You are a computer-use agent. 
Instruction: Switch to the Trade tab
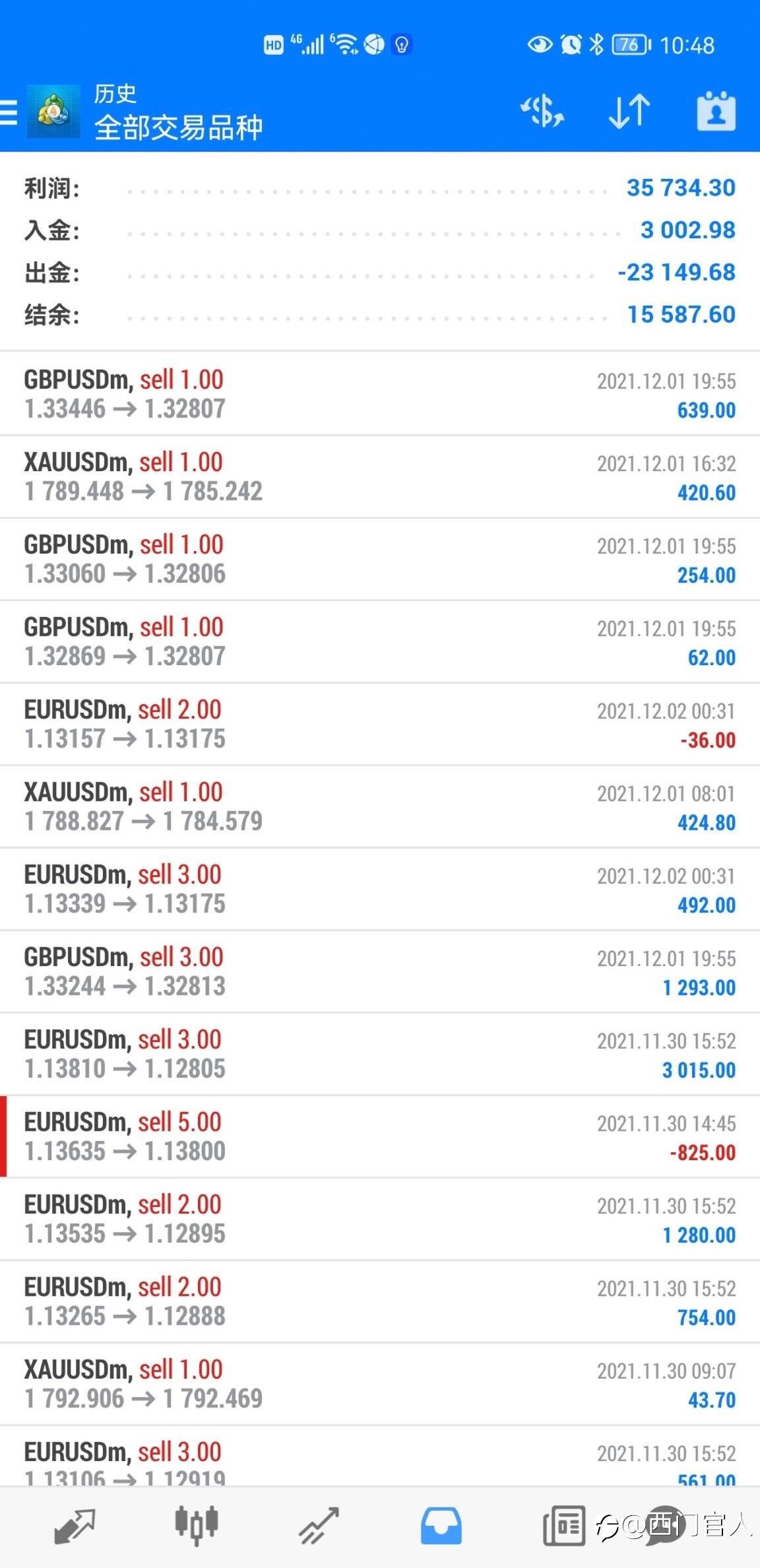tap(319, 1526)
